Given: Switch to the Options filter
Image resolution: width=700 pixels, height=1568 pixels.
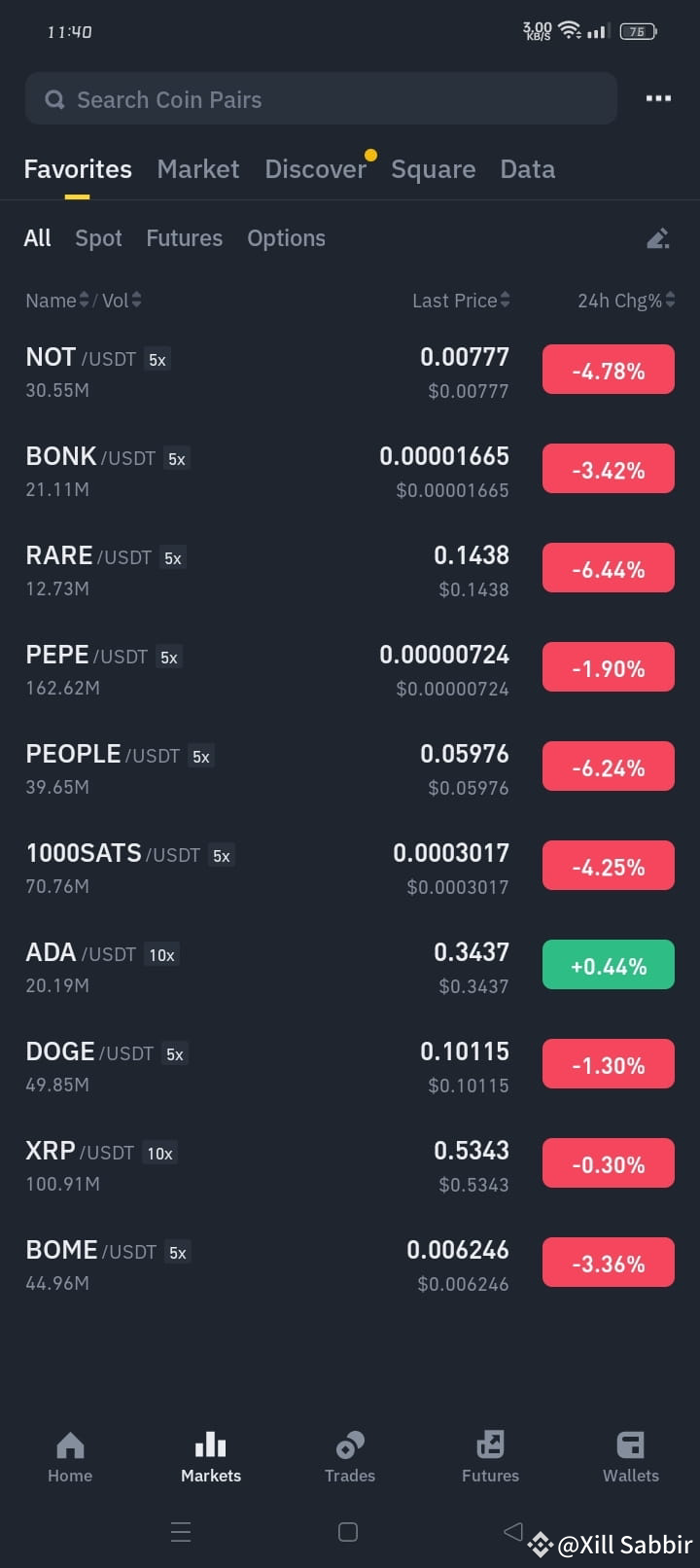Looking at the screenshot, I should (286, 237).
